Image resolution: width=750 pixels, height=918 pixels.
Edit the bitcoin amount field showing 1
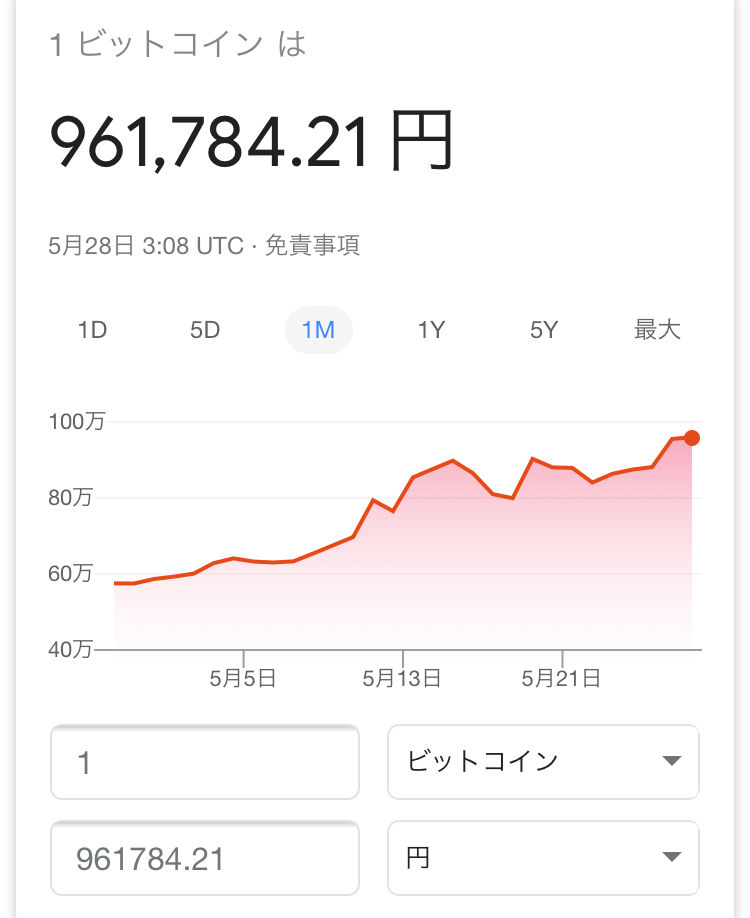point(204,763)
